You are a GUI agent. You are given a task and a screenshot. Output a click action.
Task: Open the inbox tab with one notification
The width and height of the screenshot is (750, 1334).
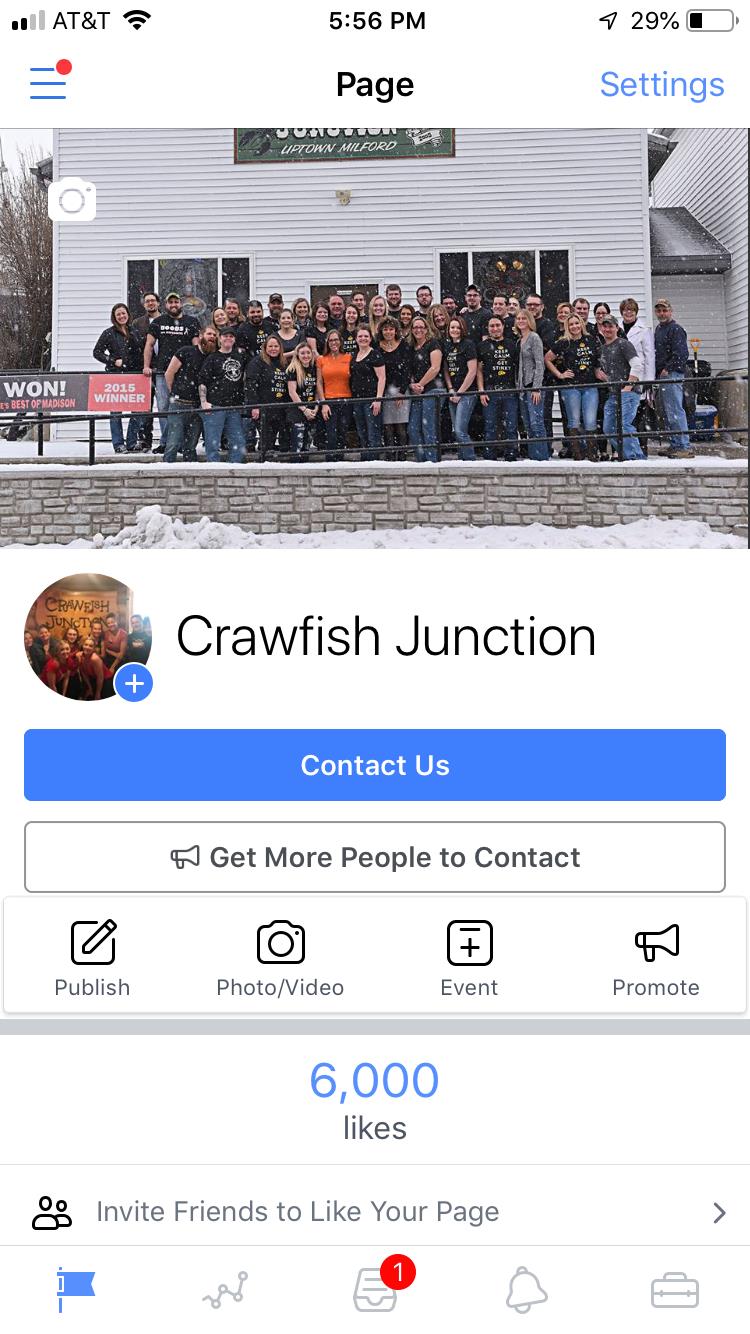(375, 1289)
